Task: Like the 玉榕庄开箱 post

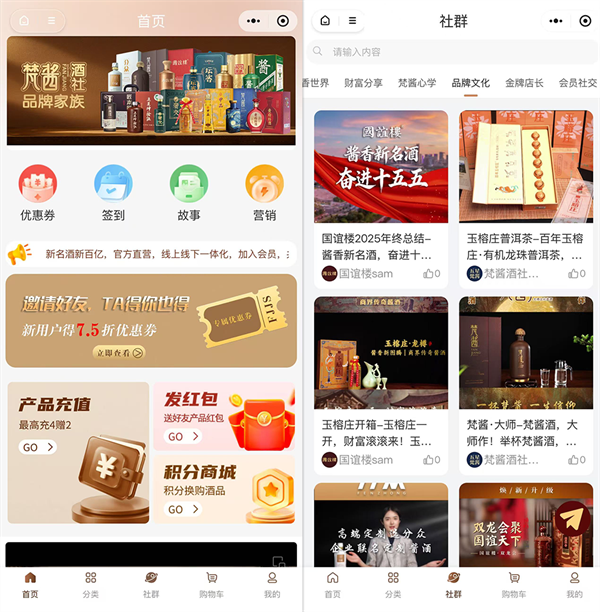Action: coord(432,459)
